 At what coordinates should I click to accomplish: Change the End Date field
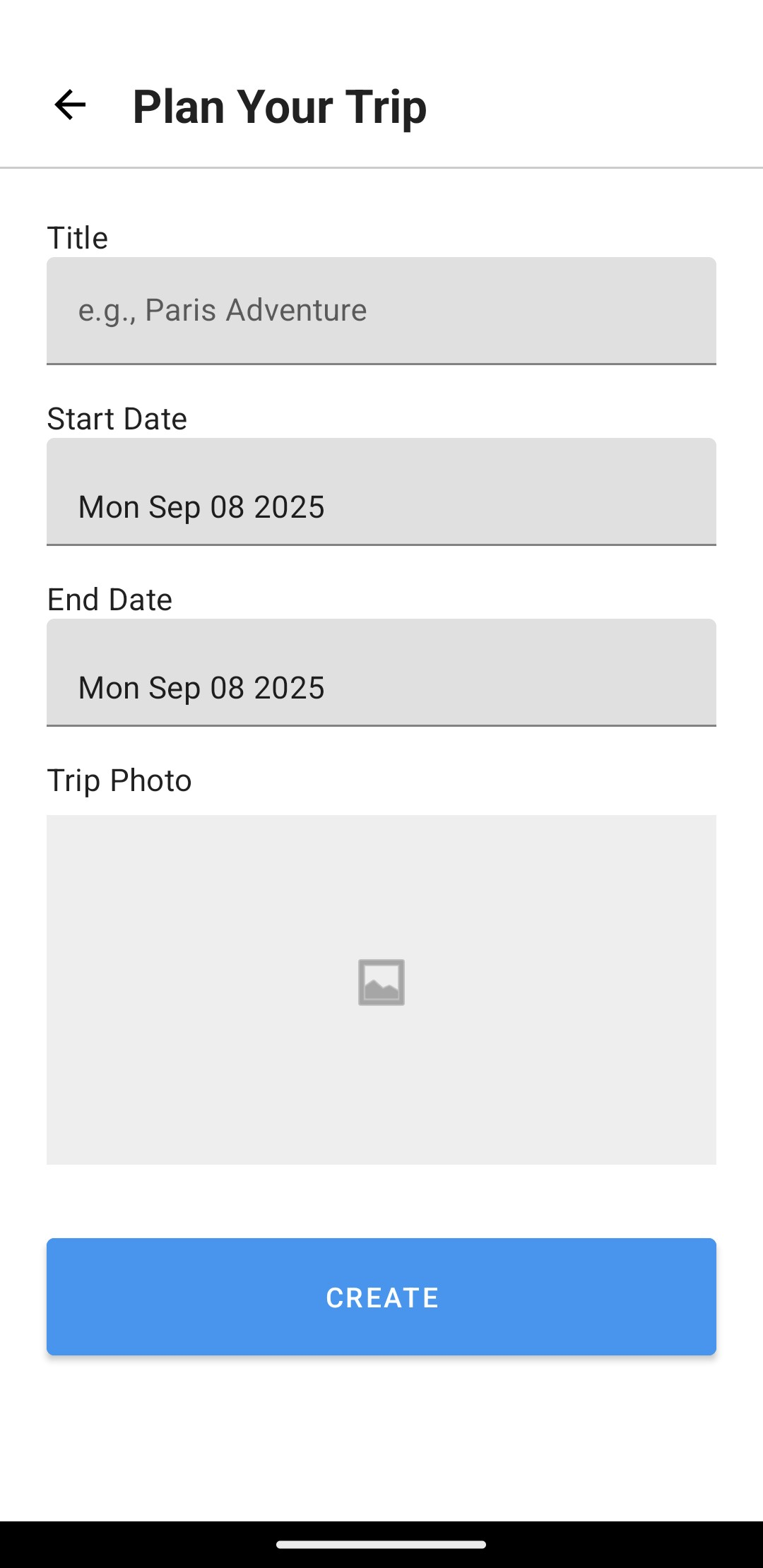click(381, 673)
